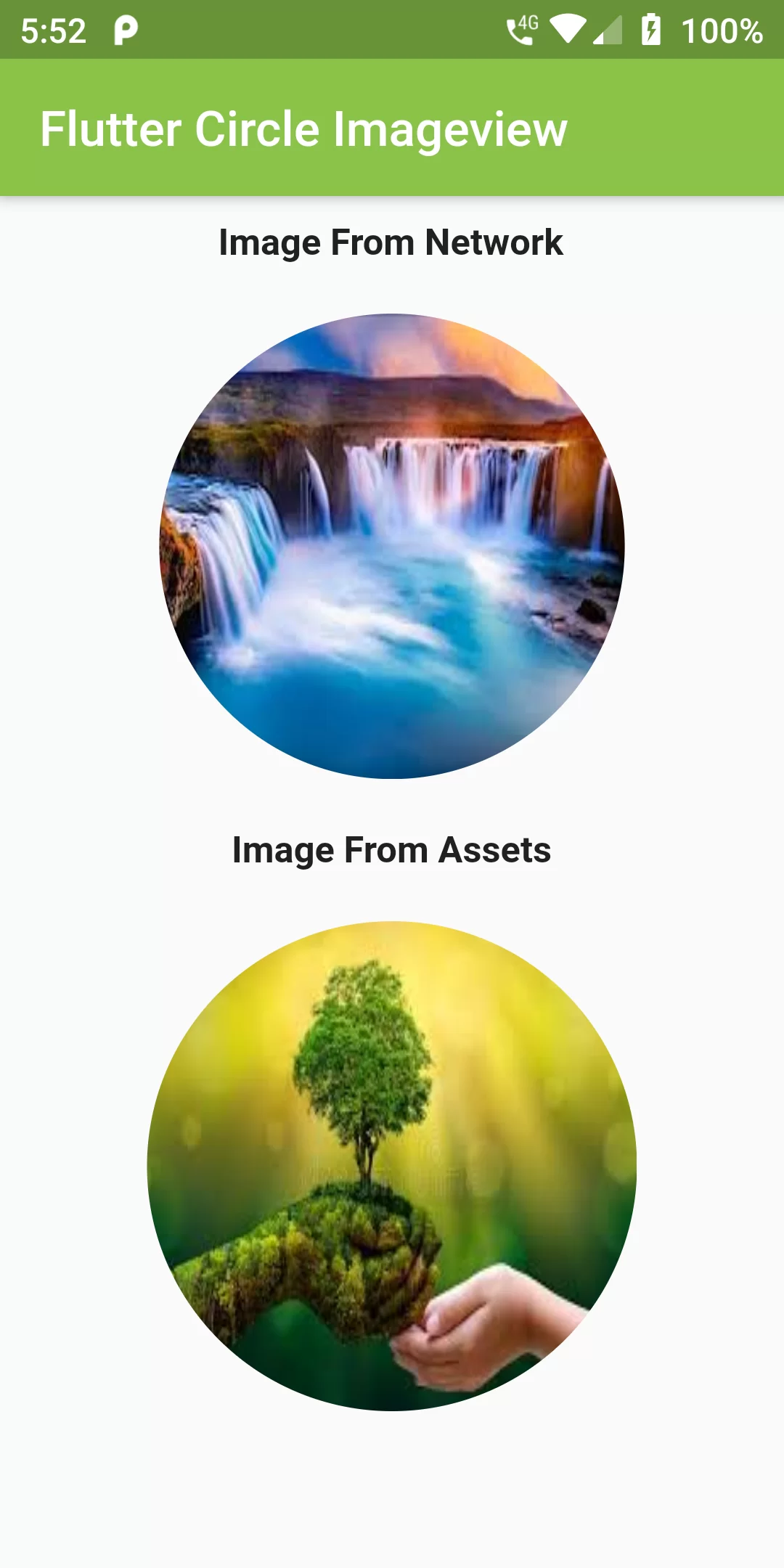Tap the status bar area
The height and width of the screenshot is (1568, 784).
[392, 30]
